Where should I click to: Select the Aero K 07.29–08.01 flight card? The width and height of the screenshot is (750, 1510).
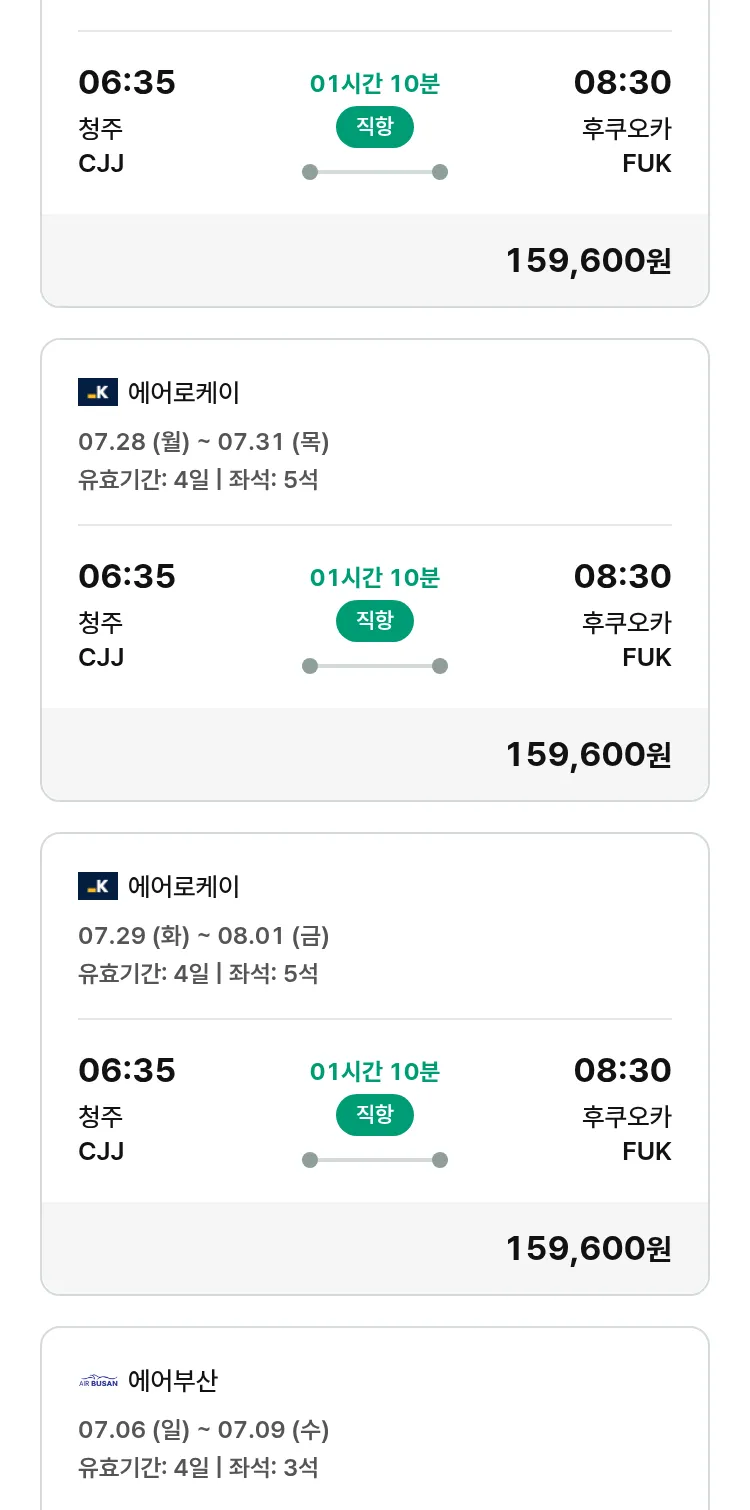coord(375,1064)
